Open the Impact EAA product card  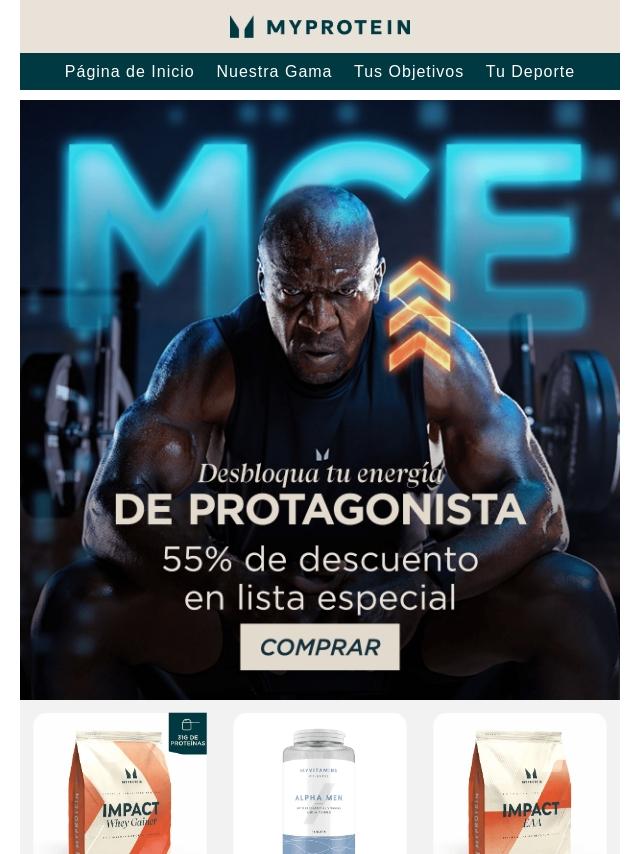tap(520, 785)
